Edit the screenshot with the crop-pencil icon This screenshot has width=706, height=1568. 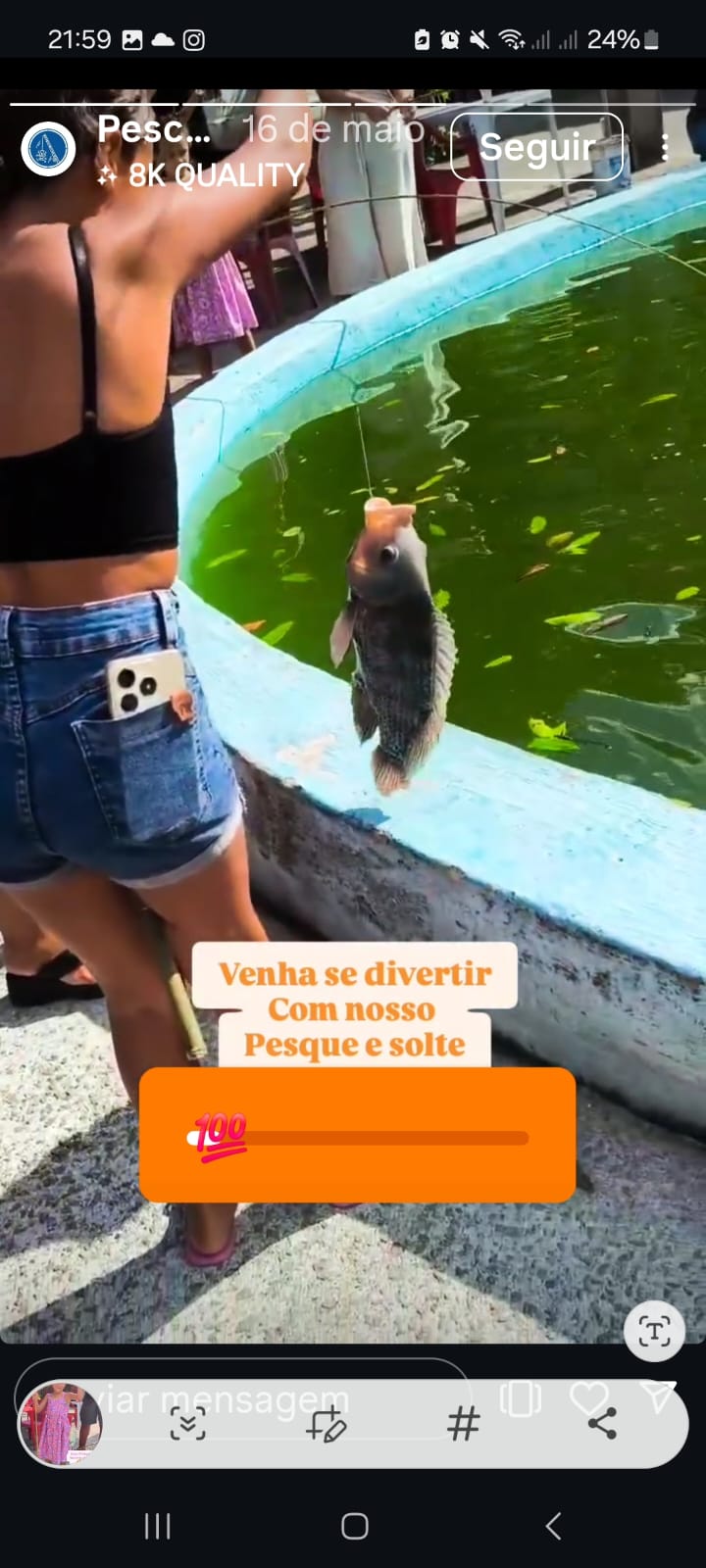click(x=326, y=1423)
